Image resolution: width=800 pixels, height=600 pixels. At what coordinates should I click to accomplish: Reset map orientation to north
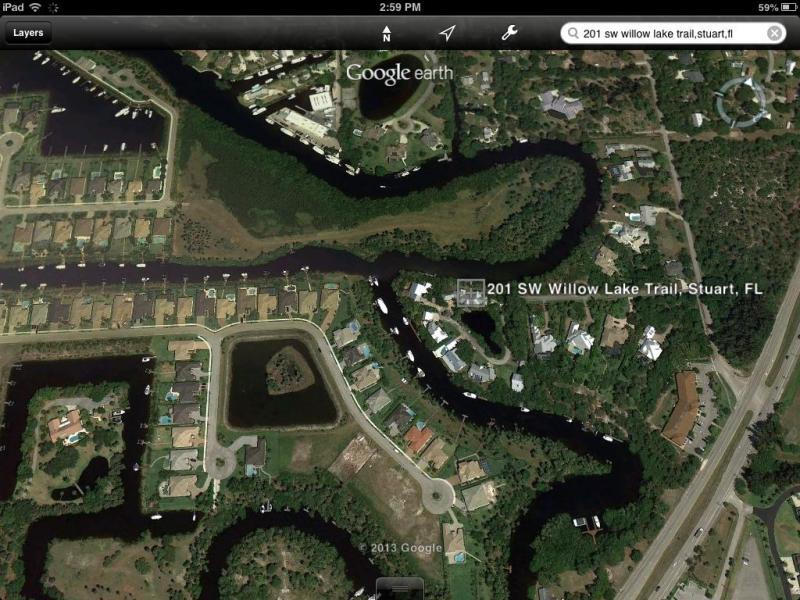tap(386, 34)
